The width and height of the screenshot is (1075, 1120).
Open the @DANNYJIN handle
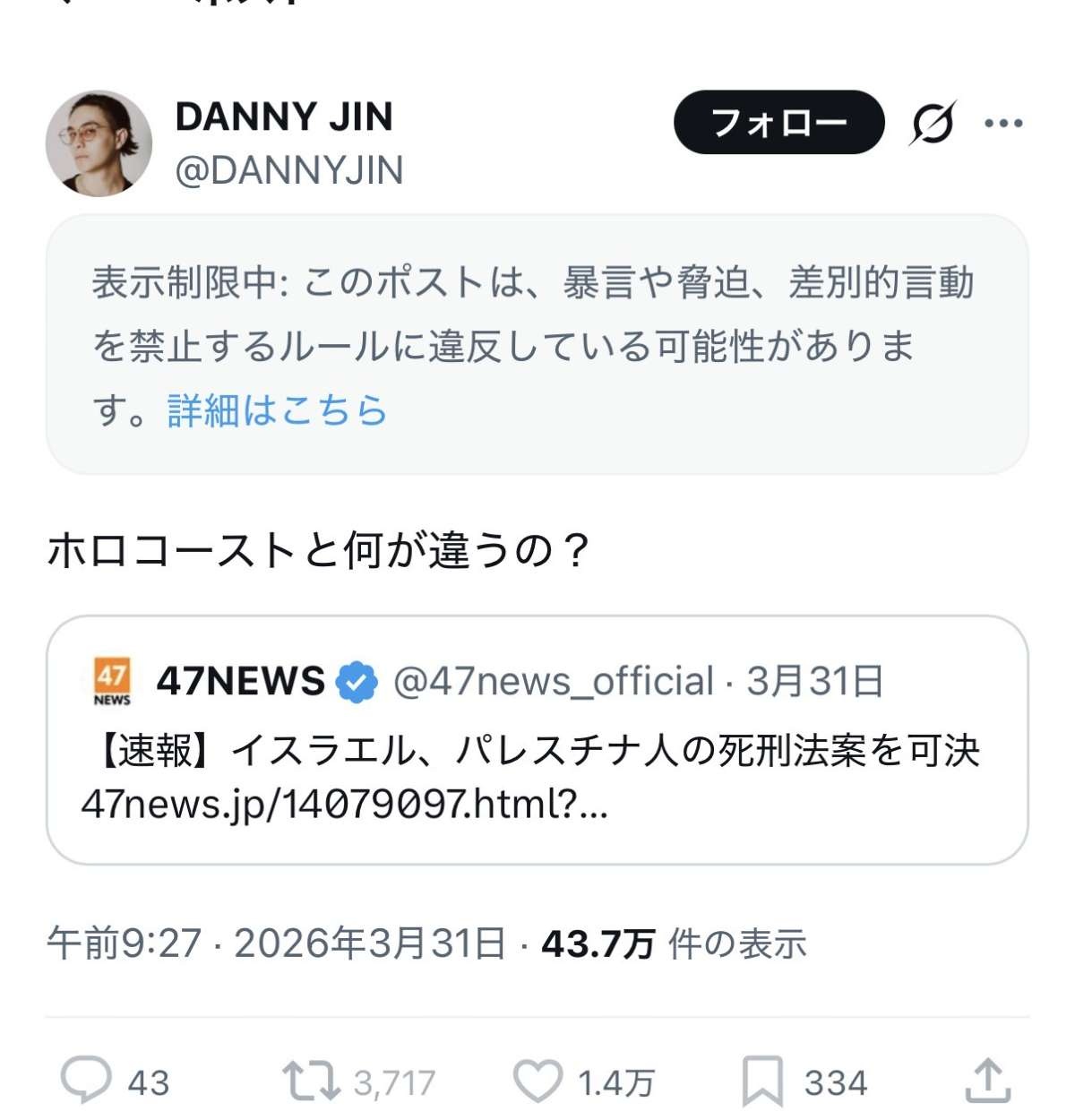288,170
